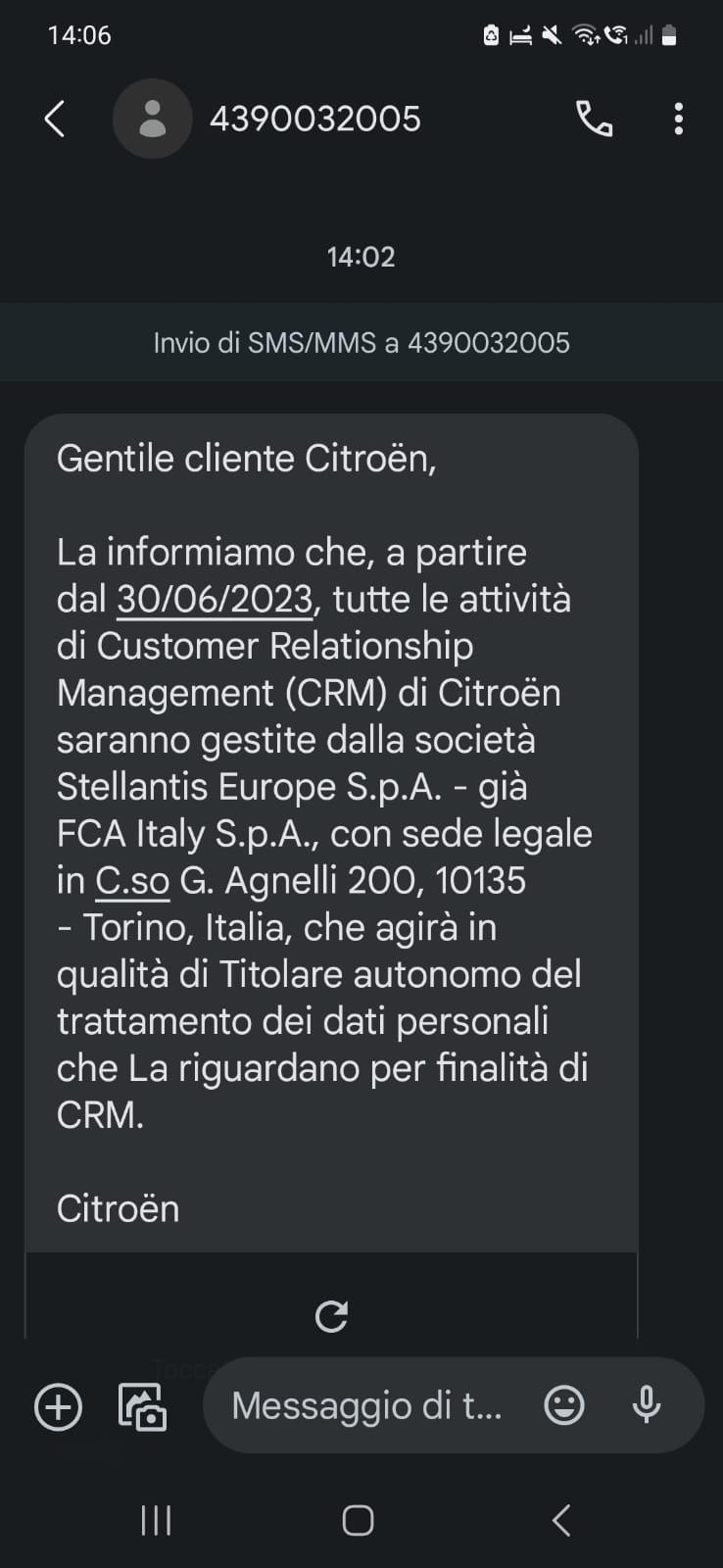
Task: Open the gallery and camera picker
Action: coord(142,1407)
